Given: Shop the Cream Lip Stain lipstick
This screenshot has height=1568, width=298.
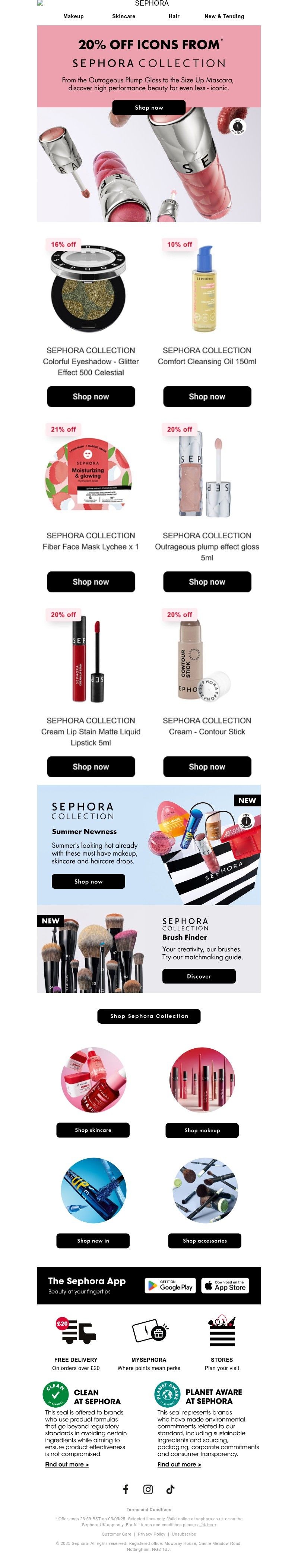Looking at the screenshot, I should (x=91, y=766).
